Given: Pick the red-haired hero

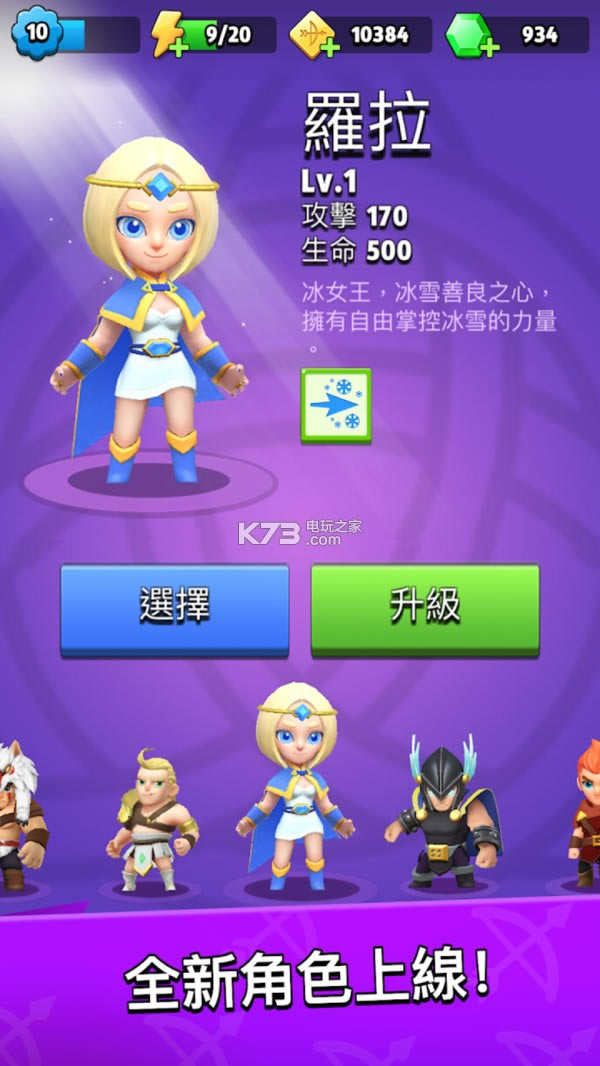Looking at the screenshot, I should (584, 815).
